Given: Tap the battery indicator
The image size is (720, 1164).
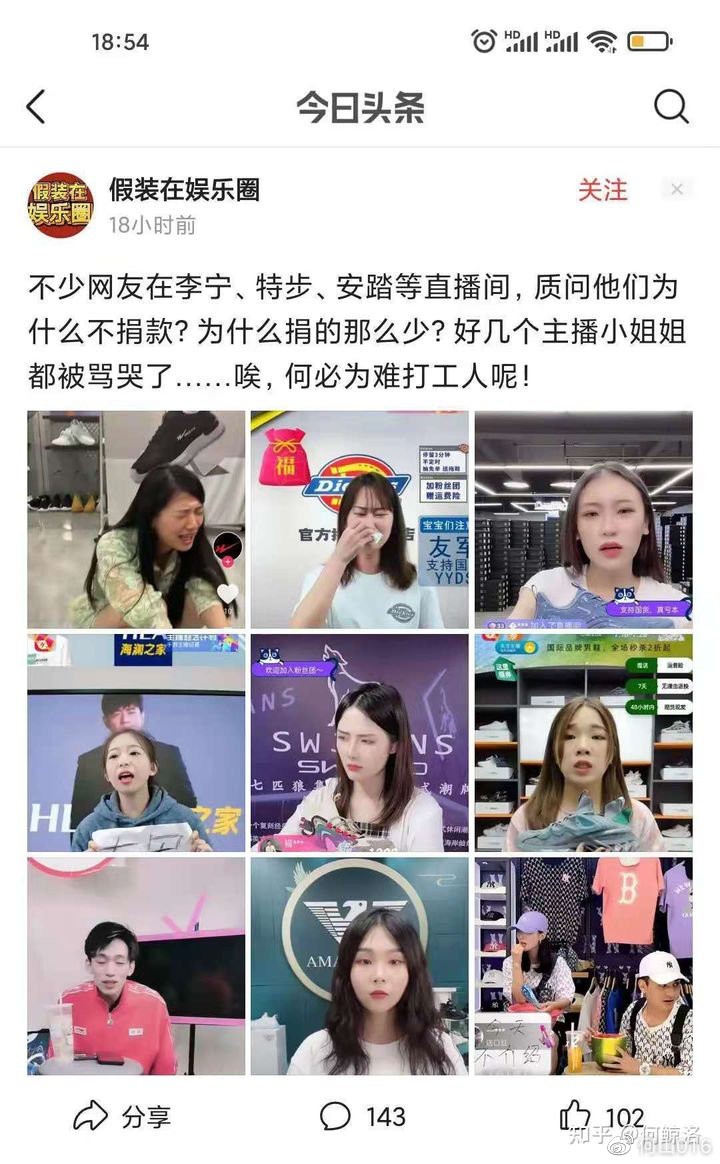Looking at the screenshot, I should click(648, 40).
